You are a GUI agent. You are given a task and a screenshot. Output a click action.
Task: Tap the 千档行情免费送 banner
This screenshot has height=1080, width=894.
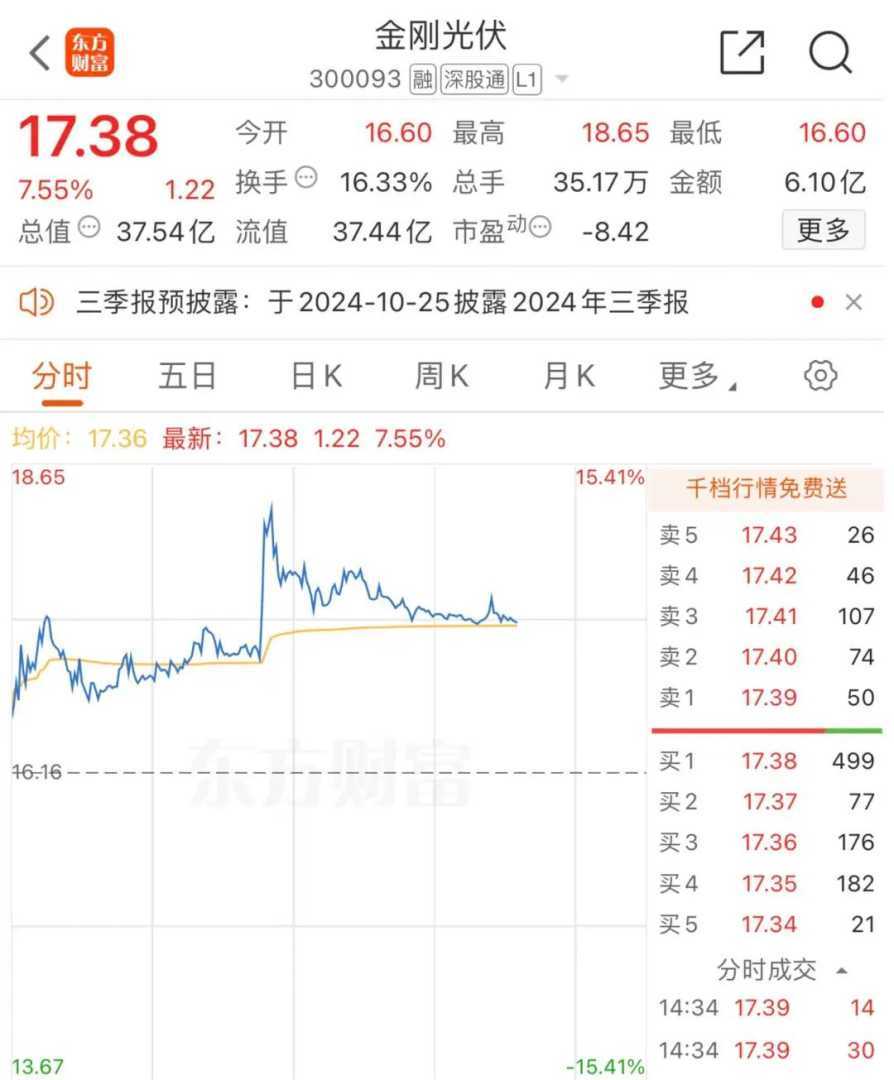[766, 488]
